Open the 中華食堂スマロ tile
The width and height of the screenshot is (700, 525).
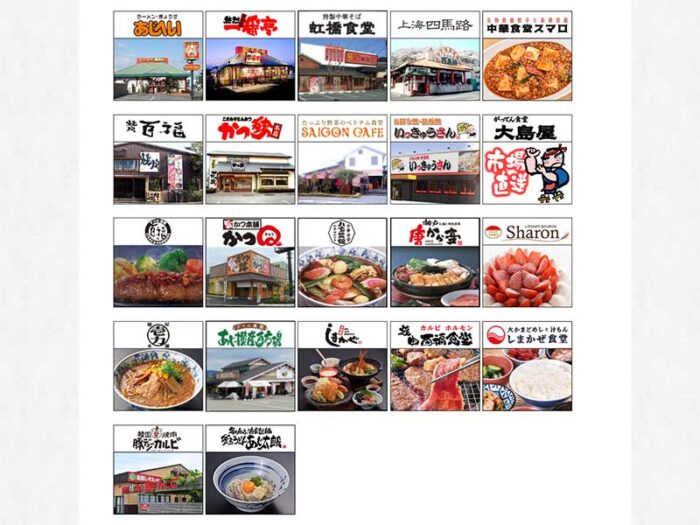click(x=527, y=56)
